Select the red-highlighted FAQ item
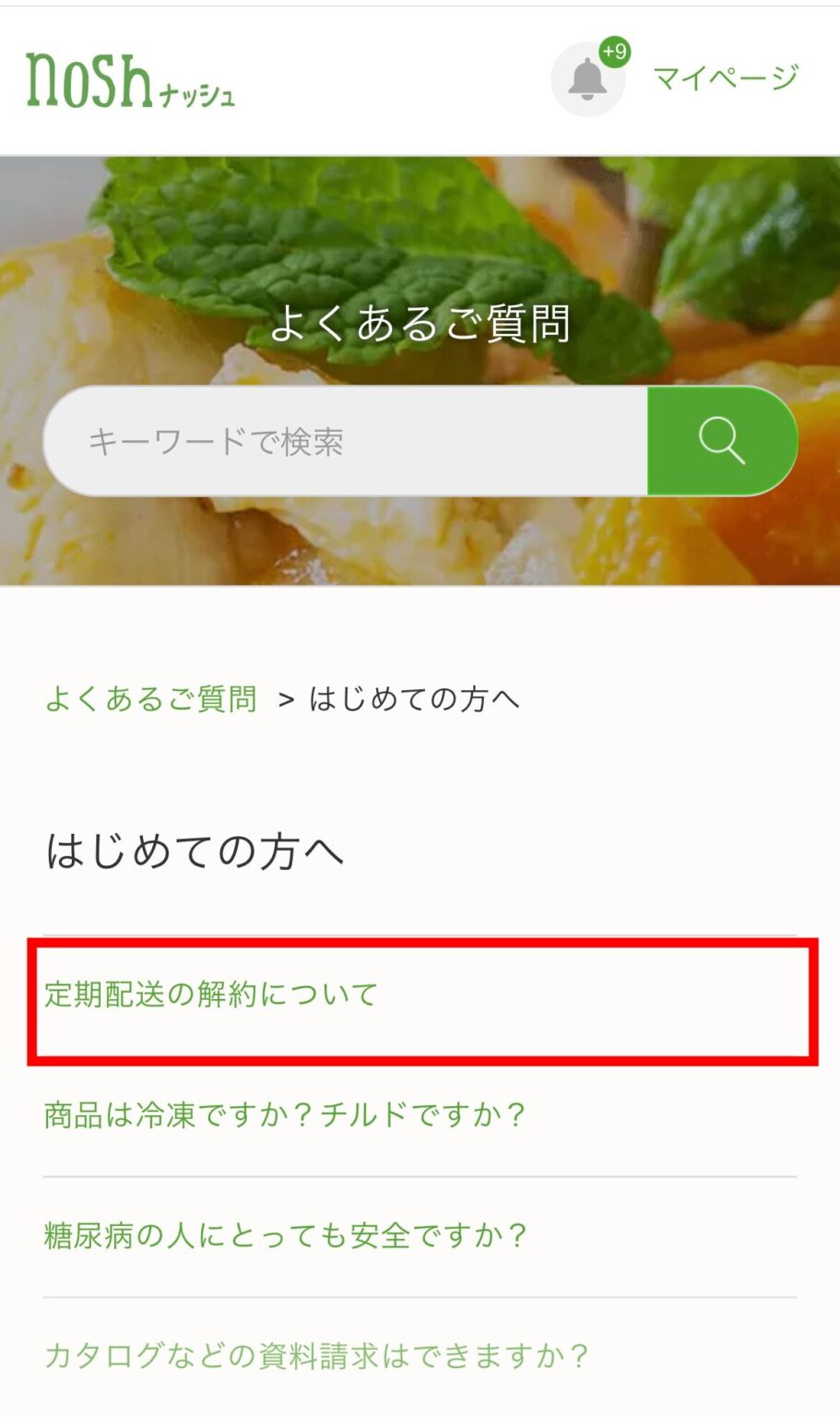This screenshot has height=1417, width=840. coord(210,996)
